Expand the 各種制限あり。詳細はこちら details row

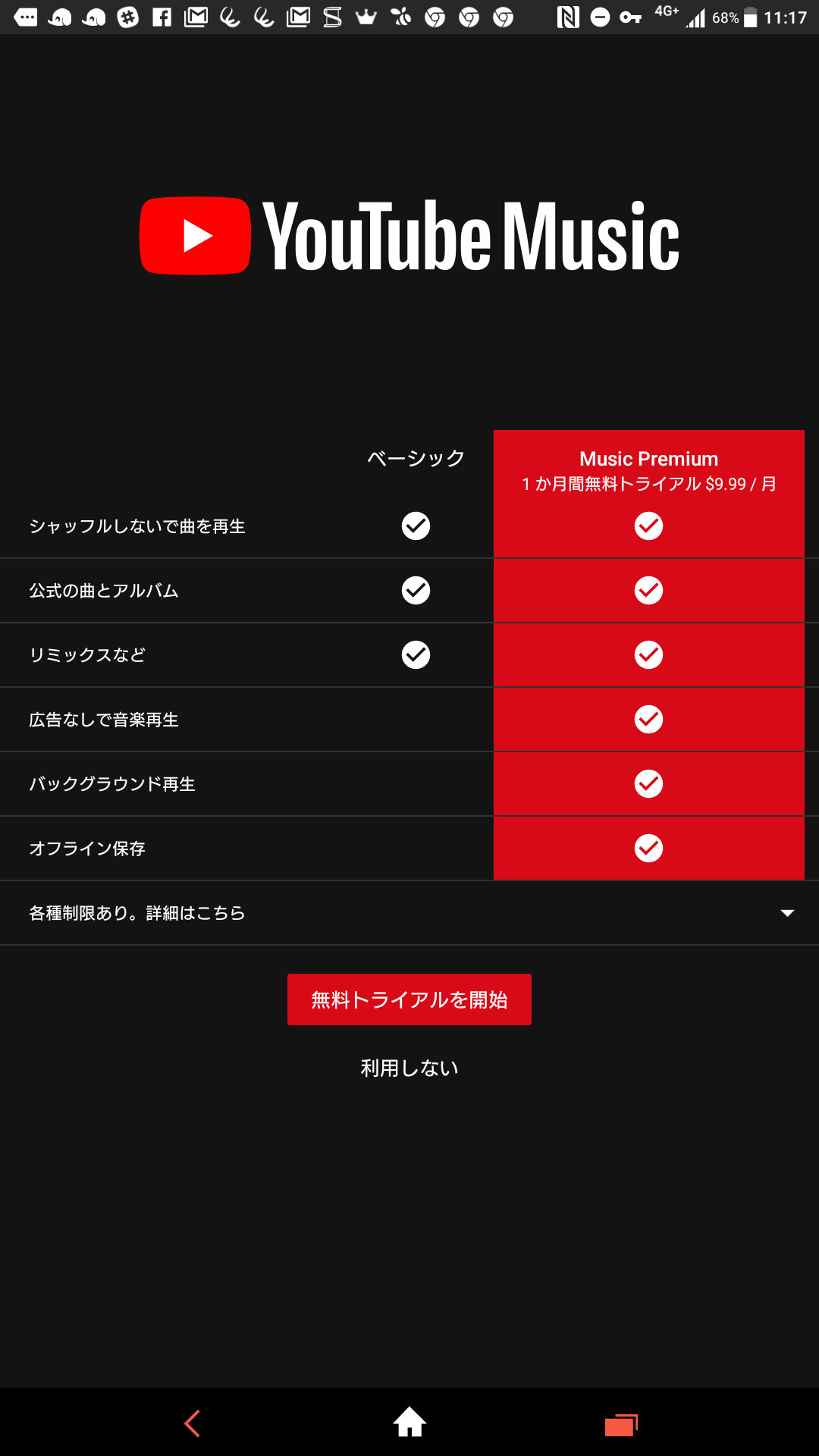(x=409, y=913)
